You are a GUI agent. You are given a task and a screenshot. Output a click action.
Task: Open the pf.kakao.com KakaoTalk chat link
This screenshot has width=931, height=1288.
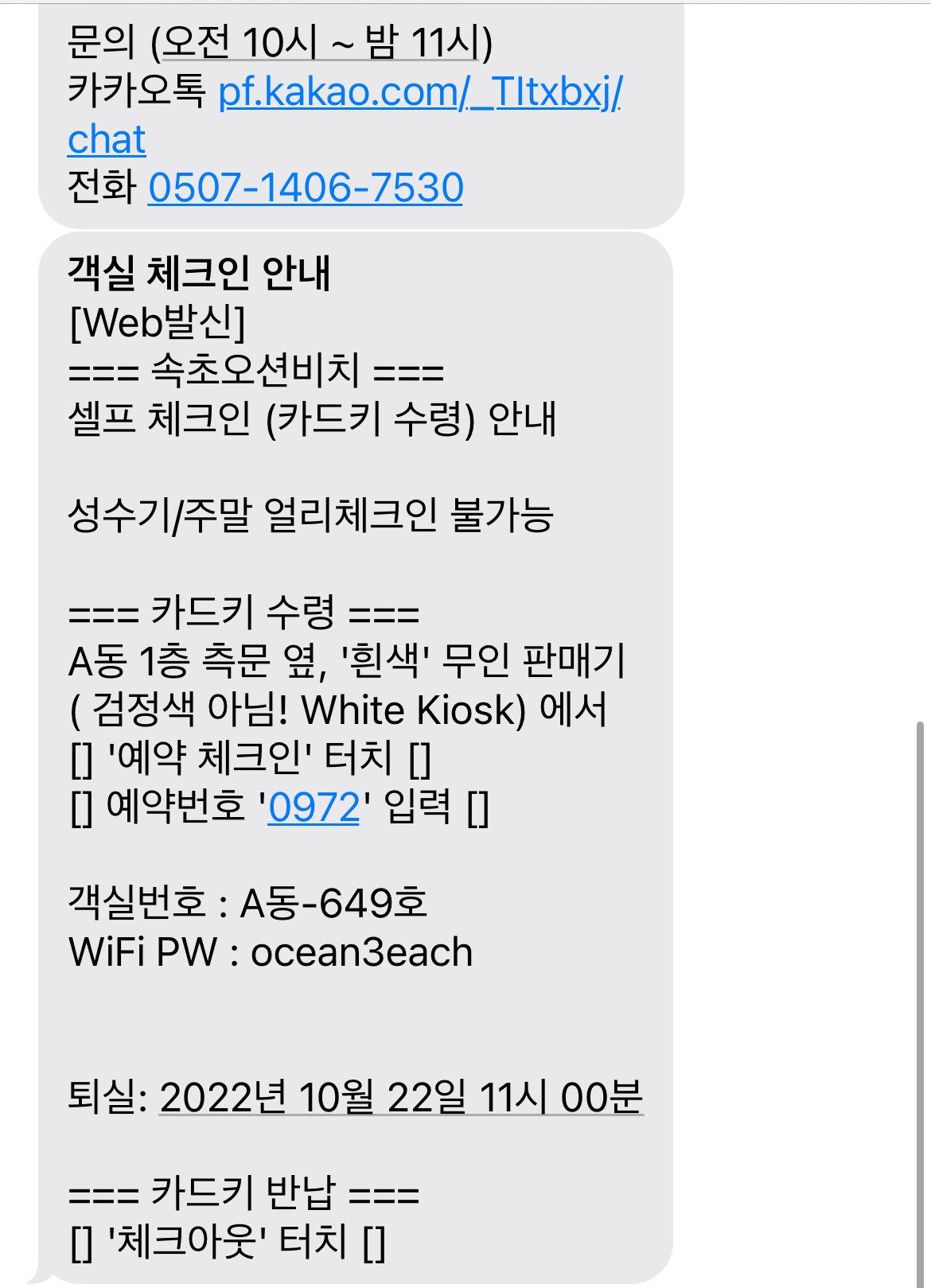419,92
